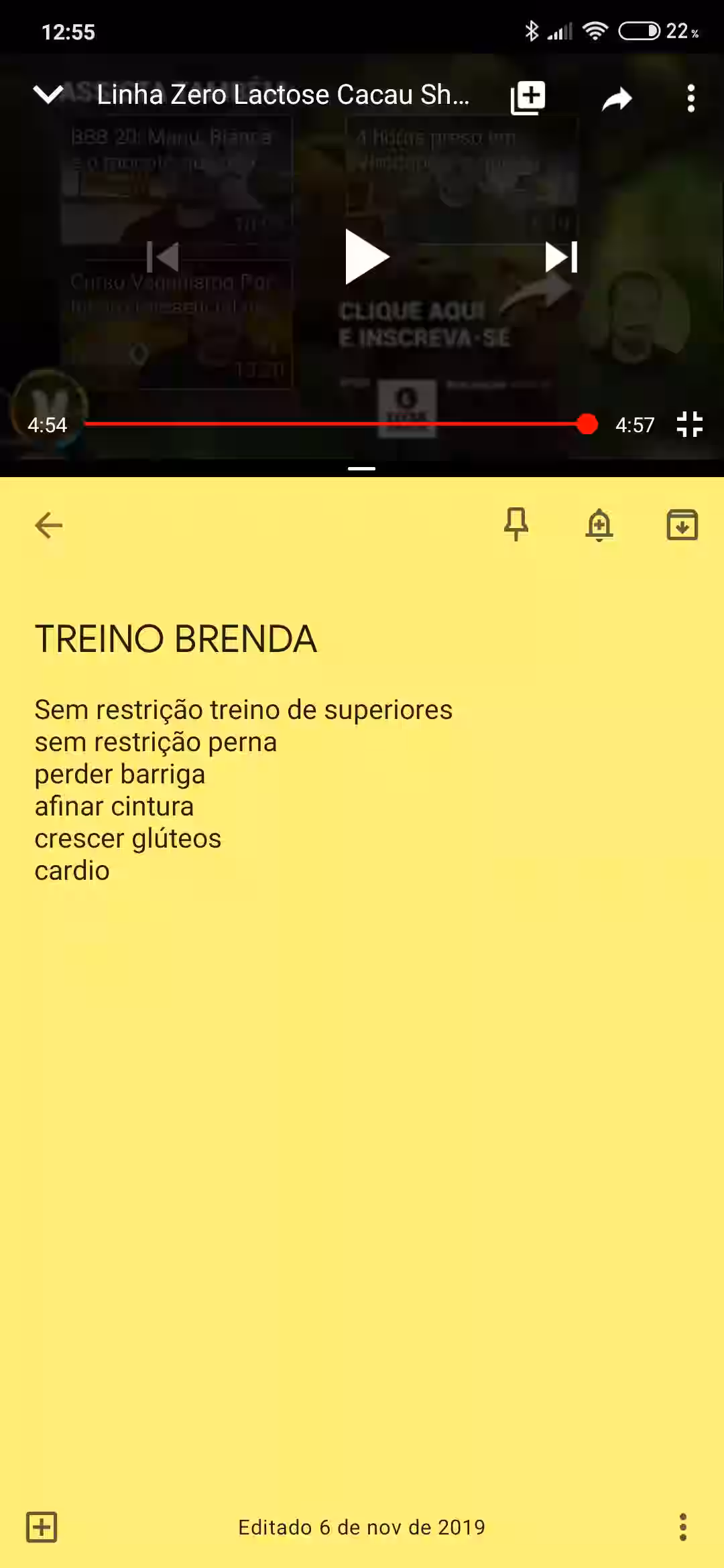Share the Linha Zero Lactose video
The width and height of the screenshot is (724, 1568).
tap(617, 99)
